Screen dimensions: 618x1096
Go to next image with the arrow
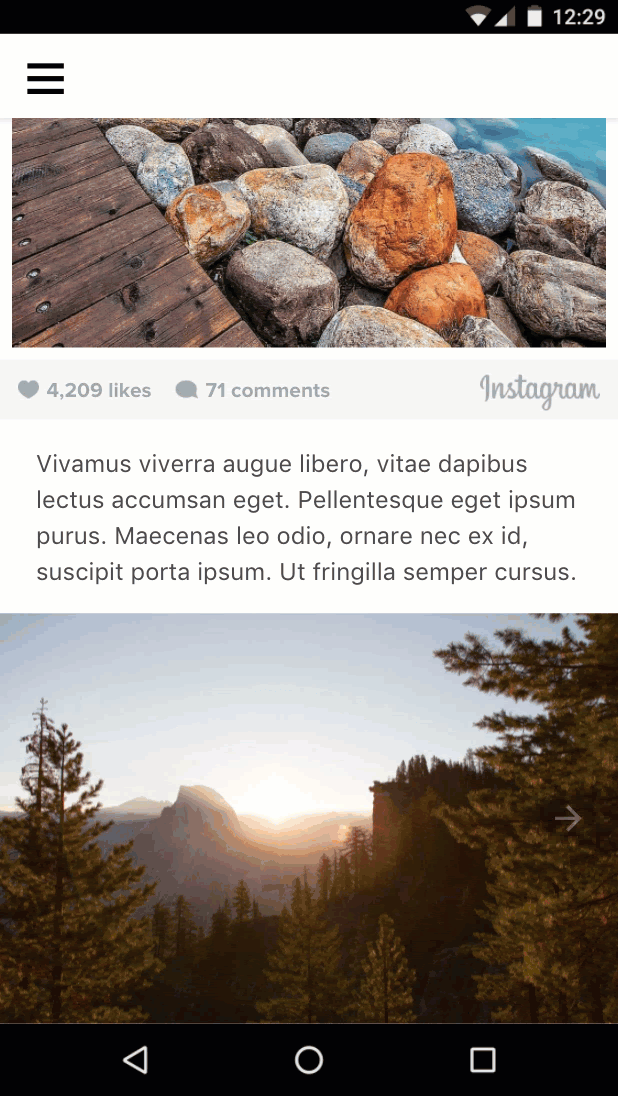point(568,818)
